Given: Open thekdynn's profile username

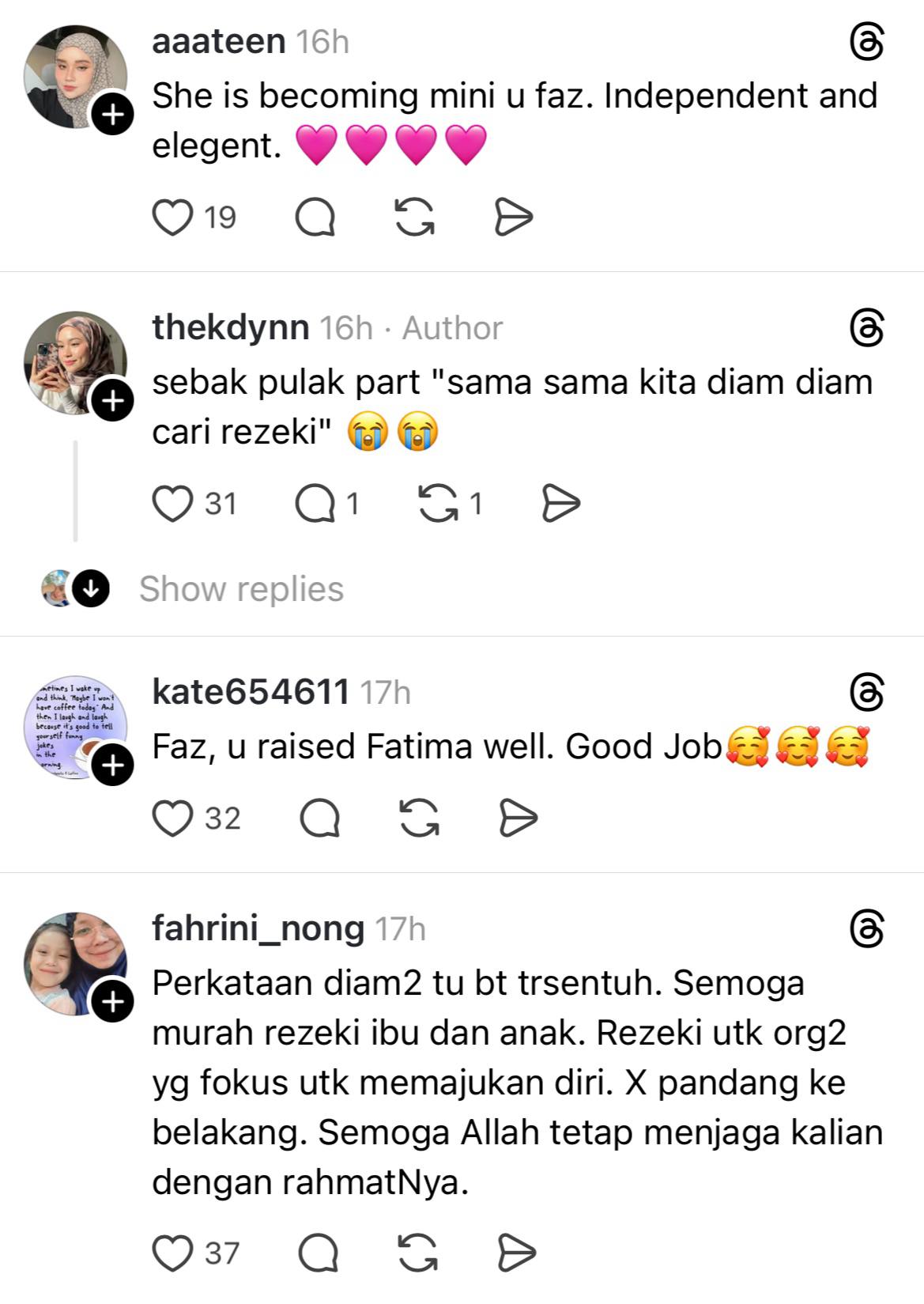Looking at the screenshot, I should coord(230,327).
